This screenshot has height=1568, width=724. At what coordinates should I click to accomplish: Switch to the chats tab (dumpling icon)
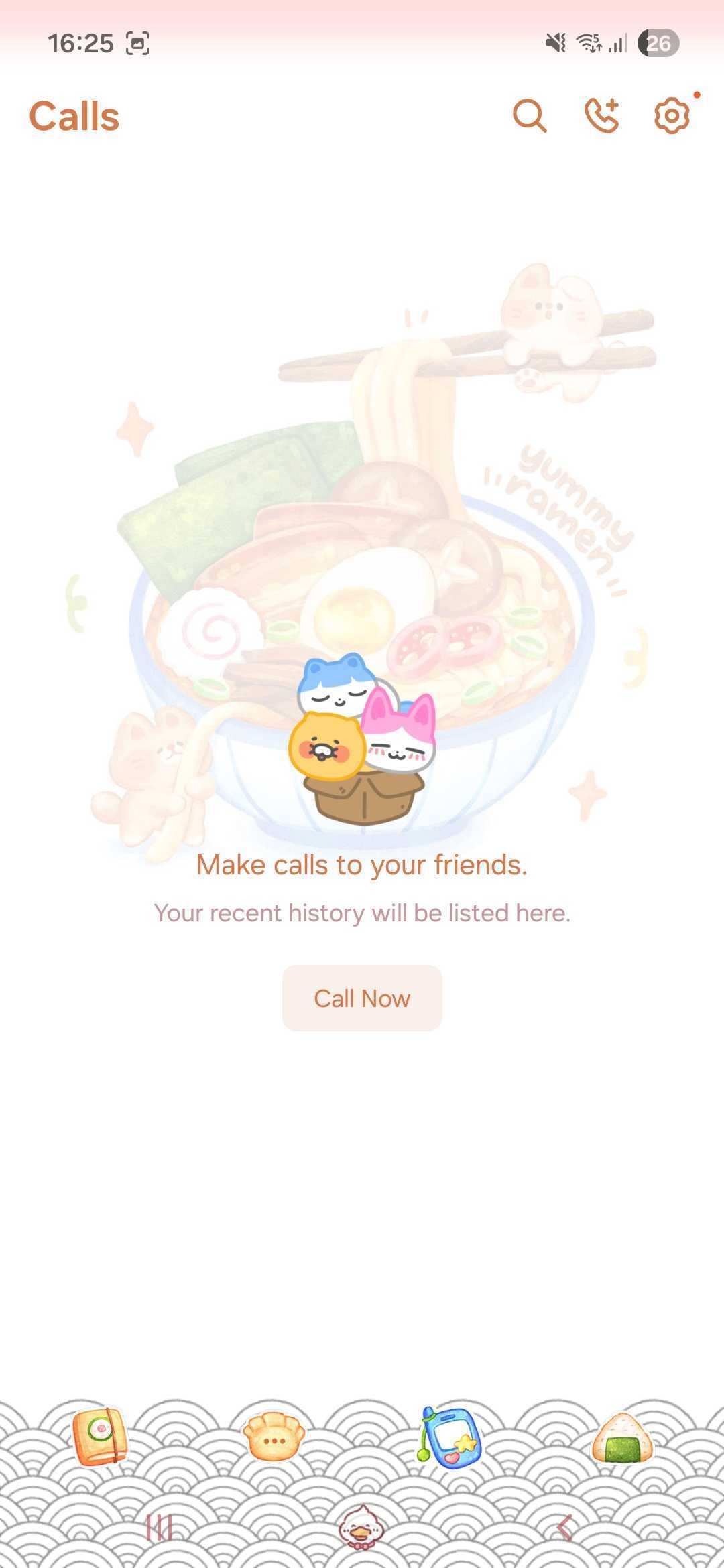point(274,1436)
